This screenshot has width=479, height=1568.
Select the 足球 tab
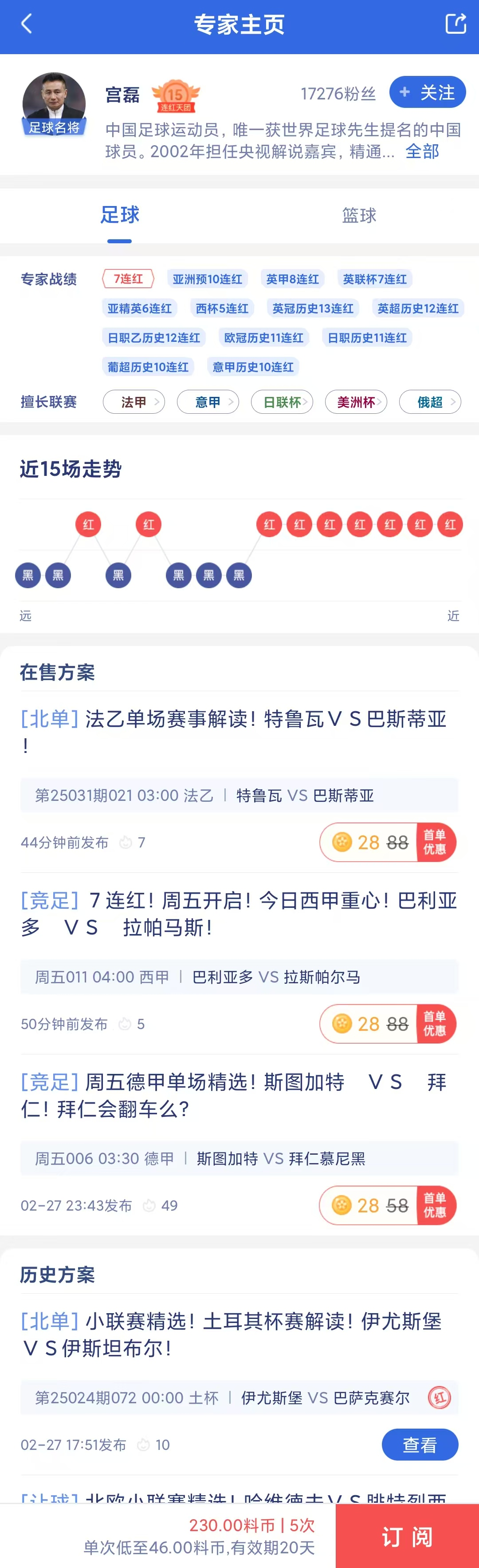pos(120,215)
